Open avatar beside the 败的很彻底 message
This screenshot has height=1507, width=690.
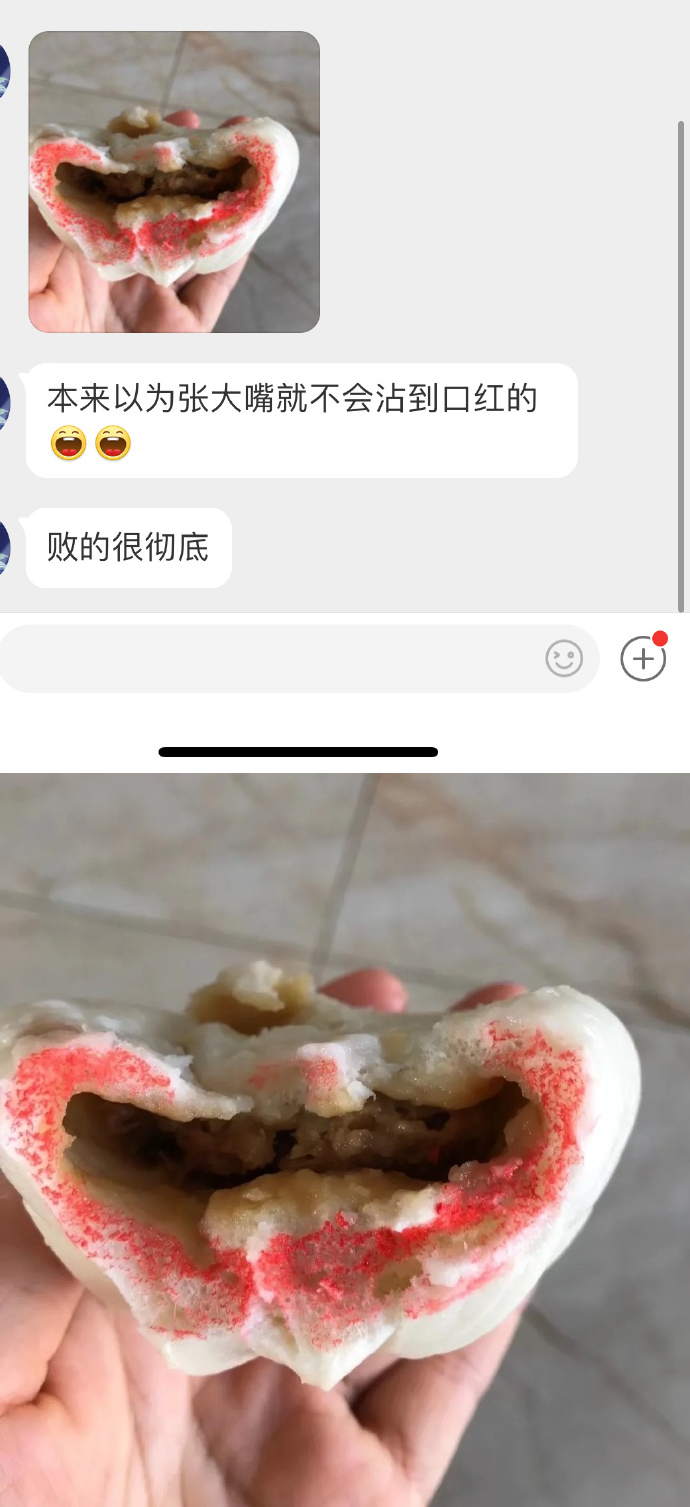tap(4, 547)
